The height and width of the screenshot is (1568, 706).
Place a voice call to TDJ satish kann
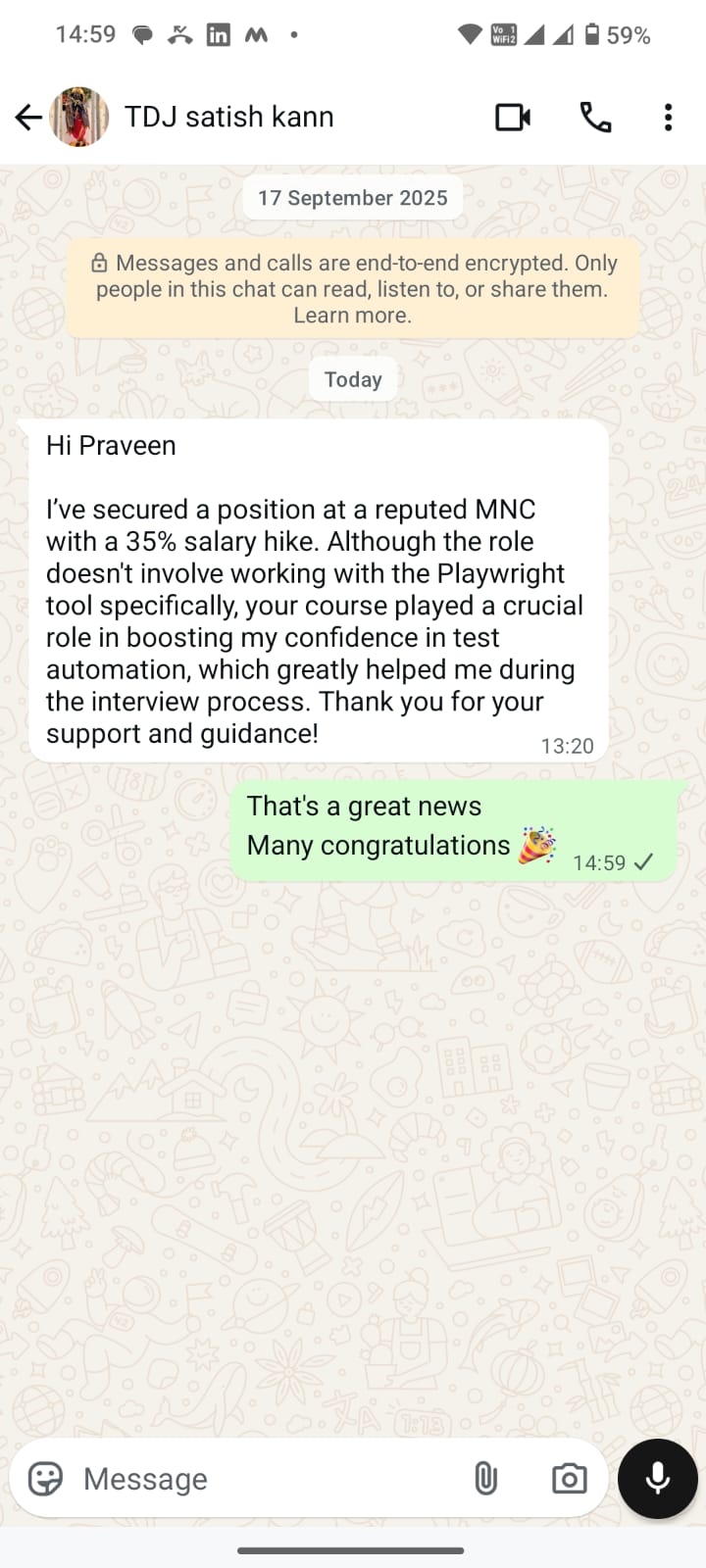(x=595, y=118)
